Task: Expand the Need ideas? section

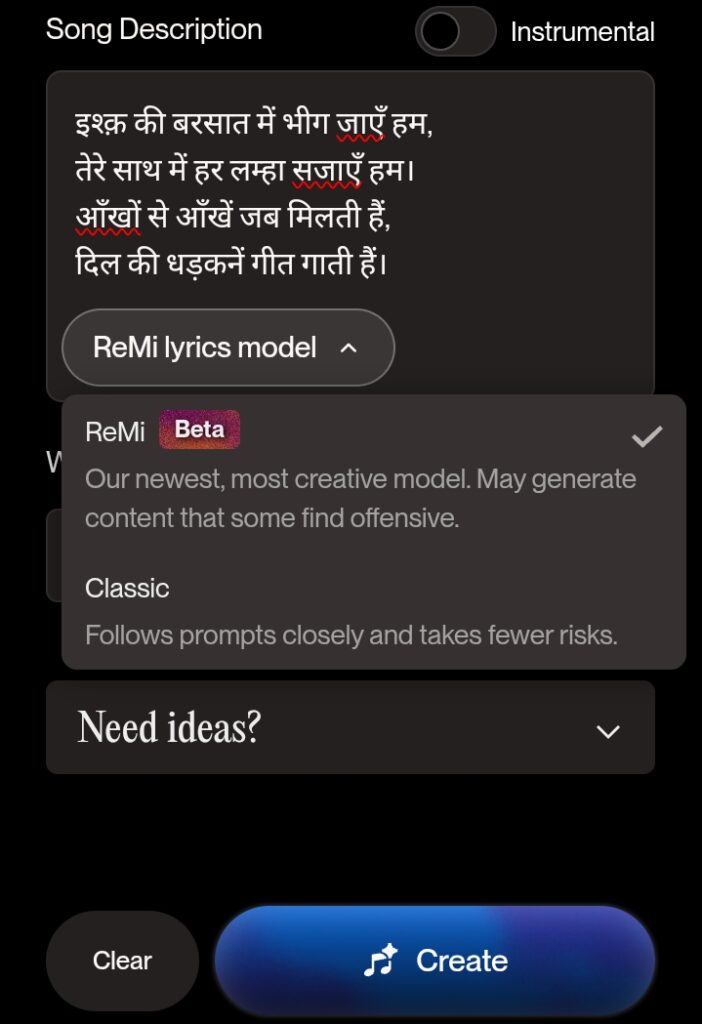Action: click(350, 728)
